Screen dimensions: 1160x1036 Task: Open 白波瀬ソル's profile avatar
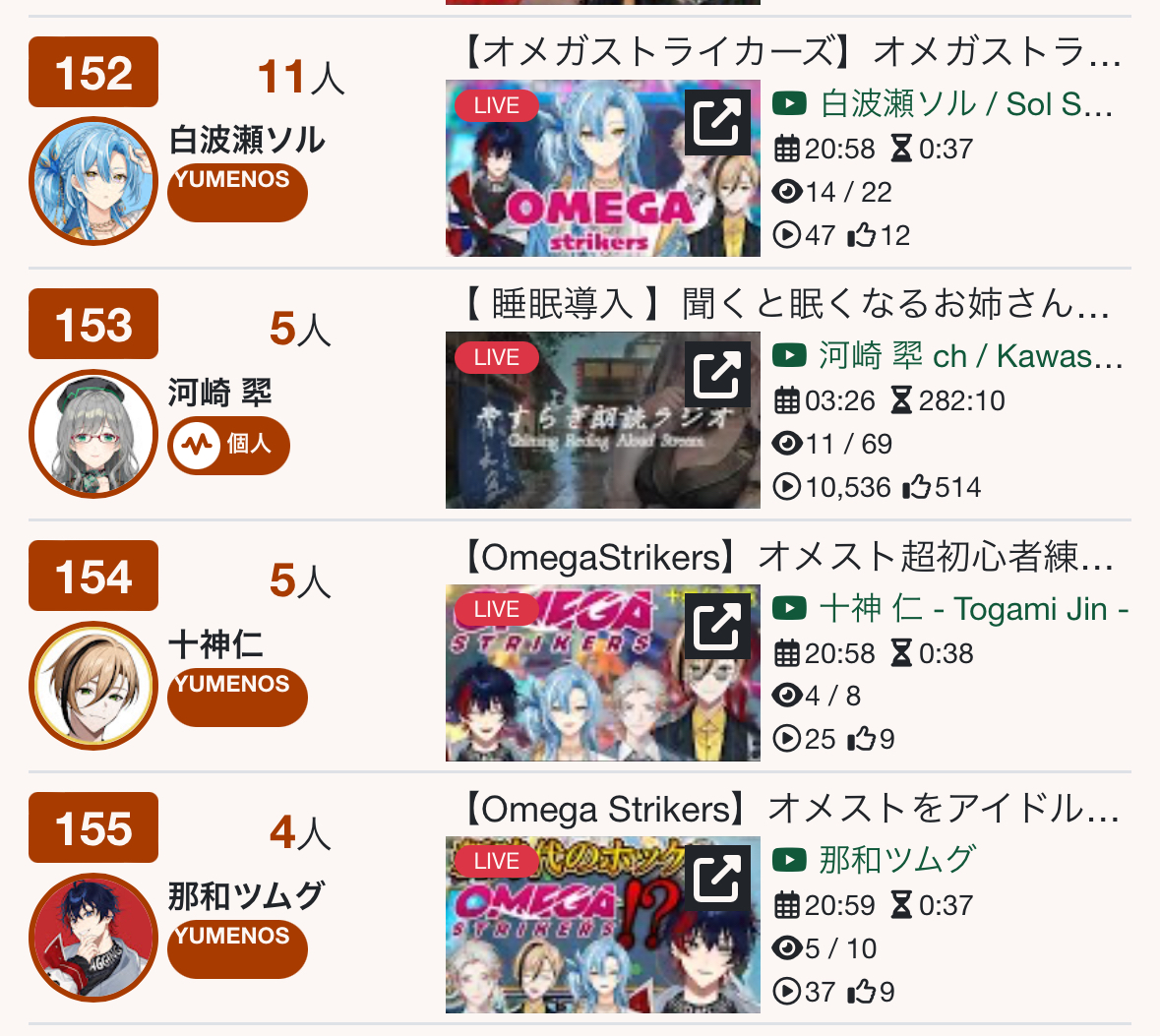tap(93, 181)
